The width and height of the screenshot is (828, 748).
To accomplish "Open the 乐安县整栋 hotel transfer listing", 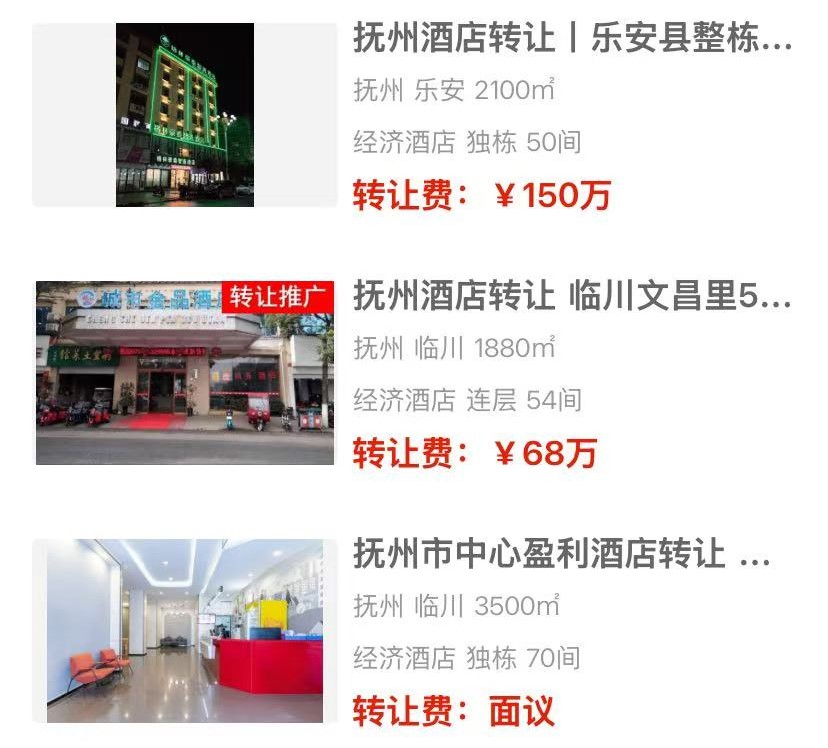I will [572, 40].
